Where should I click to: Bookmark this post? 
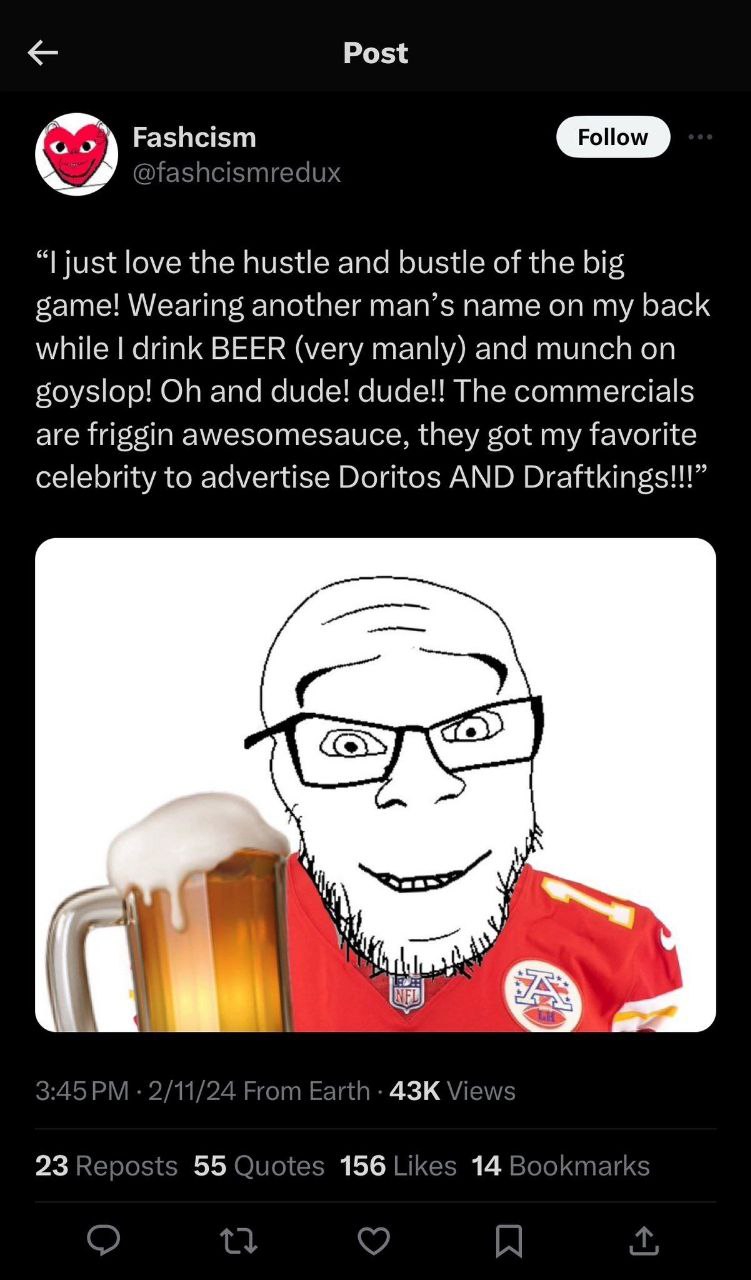pos(508,1241)
